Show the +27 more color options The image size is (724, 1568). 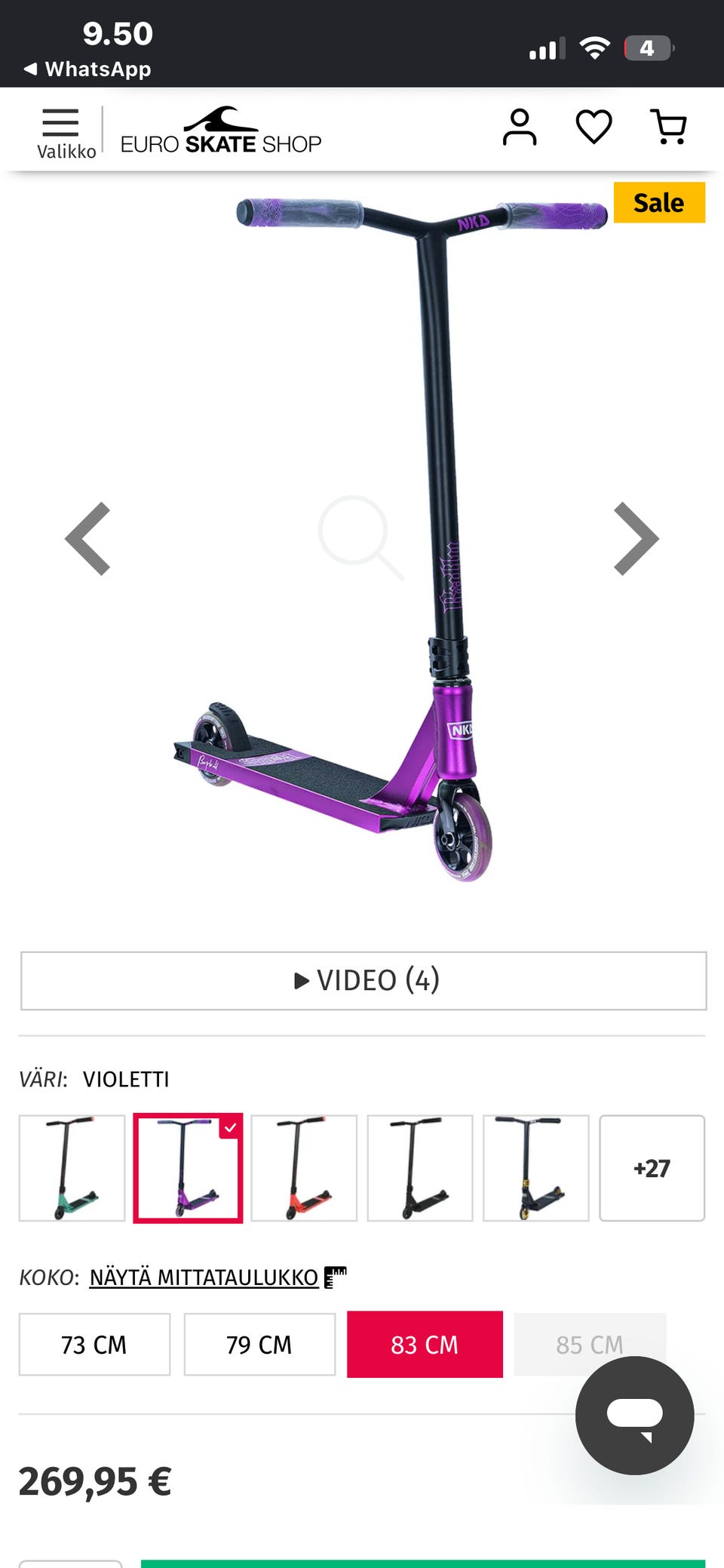click(x=652, y=1168)
